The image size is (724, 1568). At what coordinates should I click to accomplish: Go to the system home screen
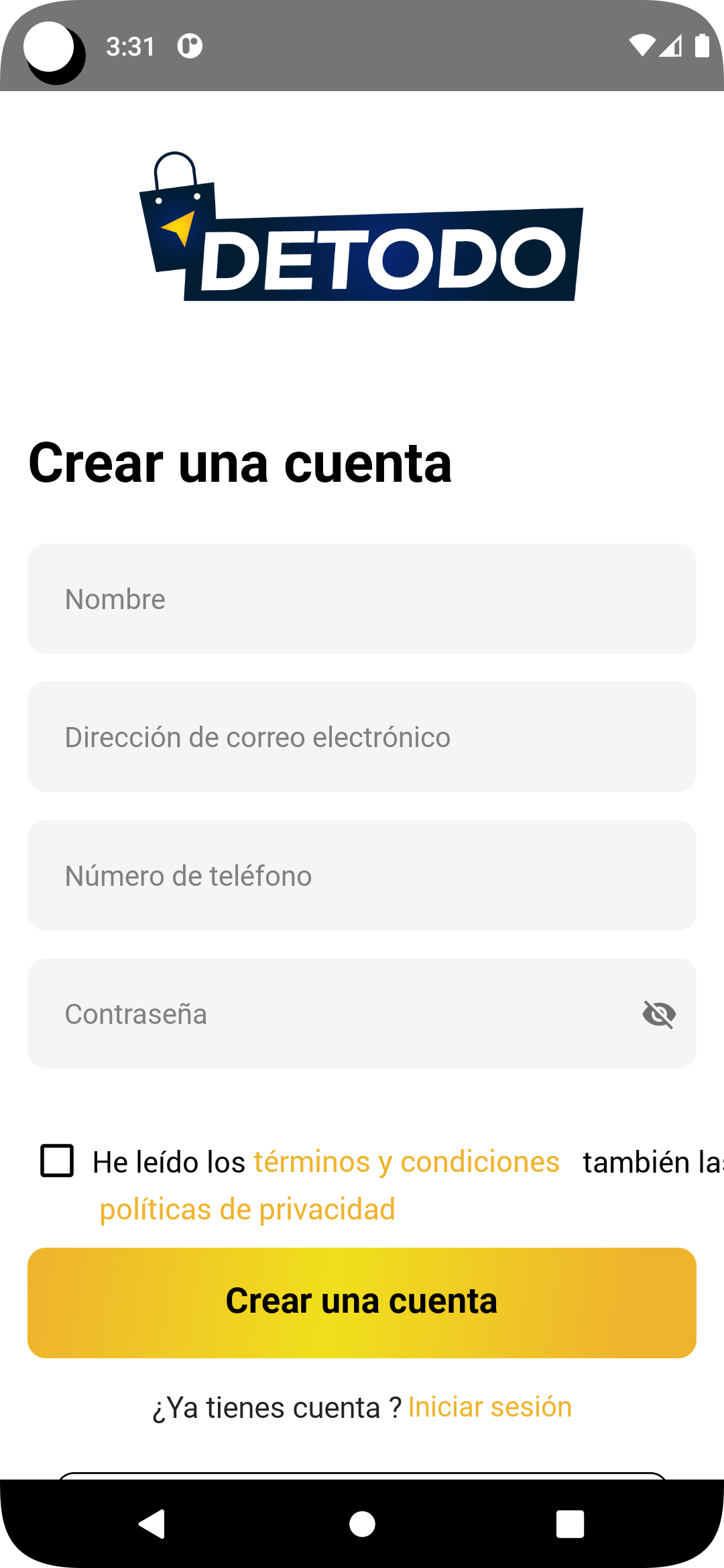click(x=362, y=1524)
